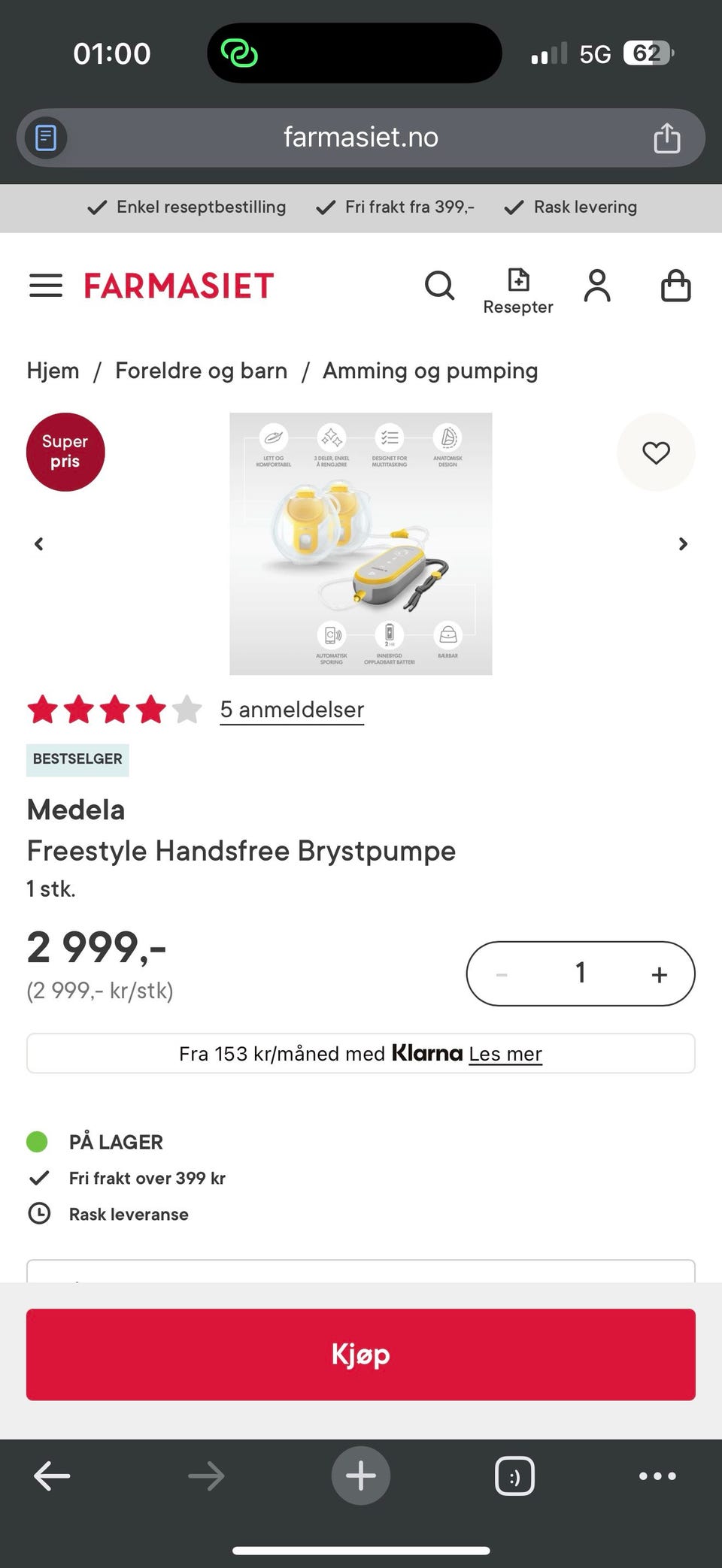Increase quantity with plus stepper
This screenshot has height=1568, width=722.
[x=659, y=973]
